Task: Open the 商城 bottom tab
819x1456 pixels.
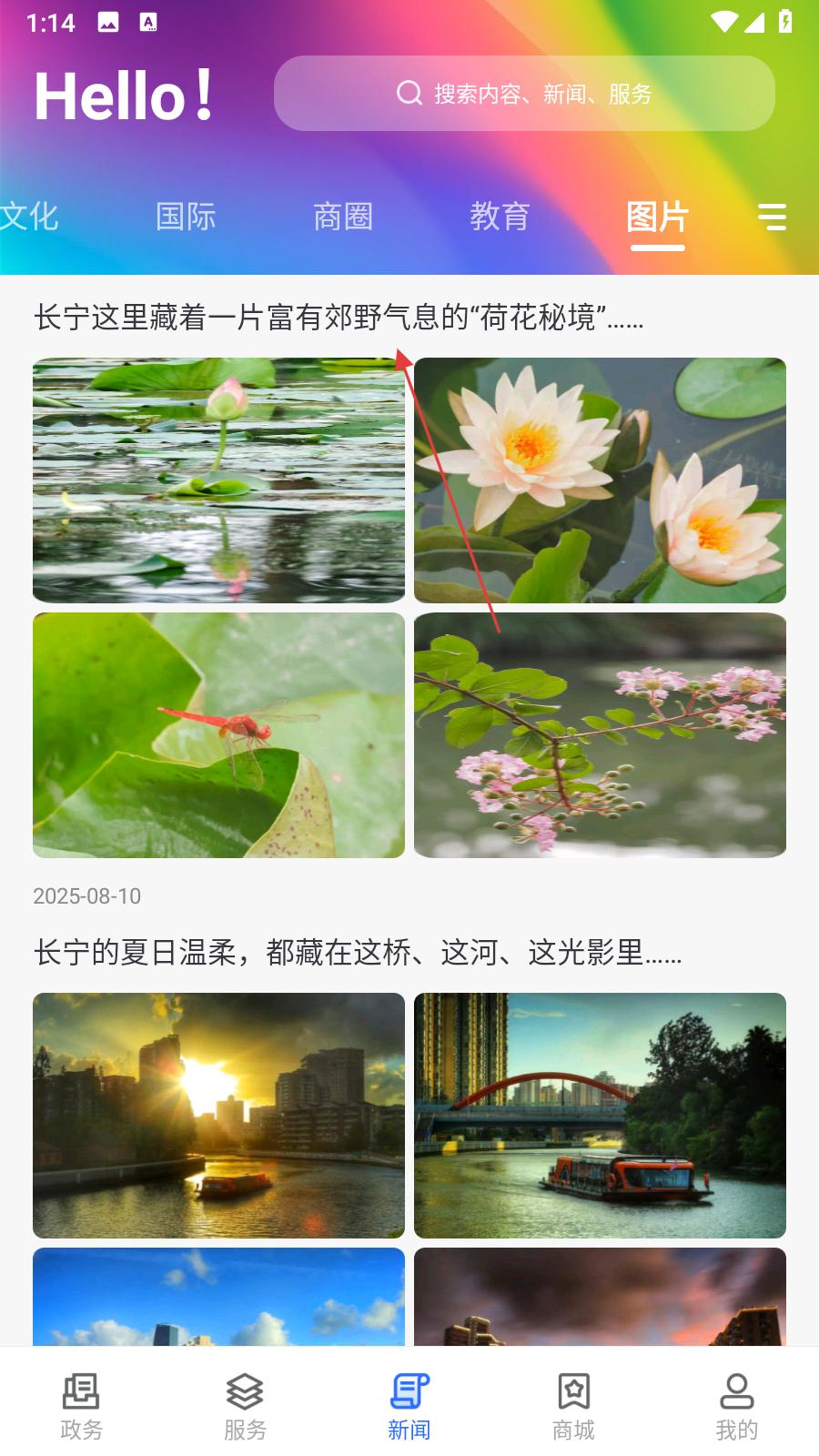Action: point(573,1406)
